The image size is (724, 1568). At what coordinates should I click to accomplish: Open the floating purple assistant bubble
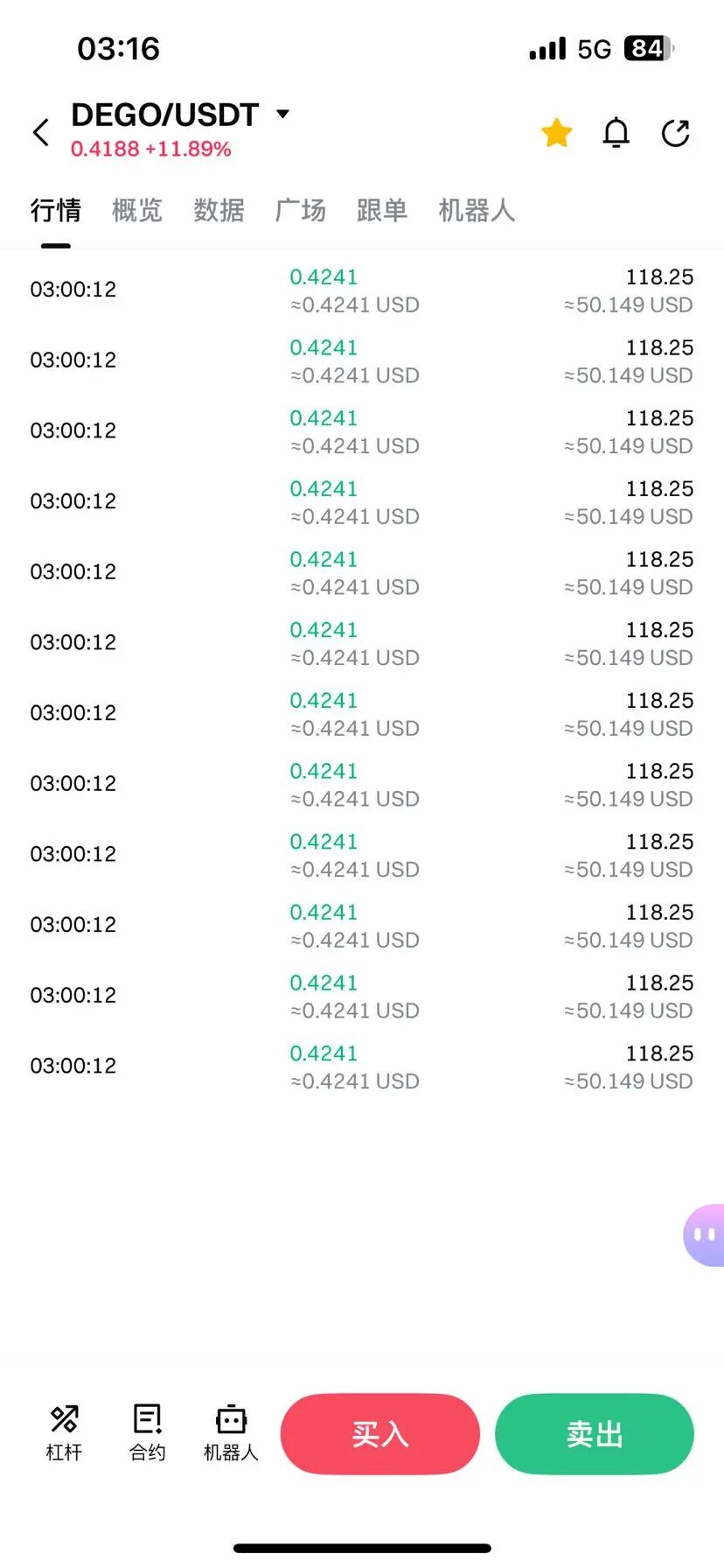pyautogui.click(x=705, y=1235)
